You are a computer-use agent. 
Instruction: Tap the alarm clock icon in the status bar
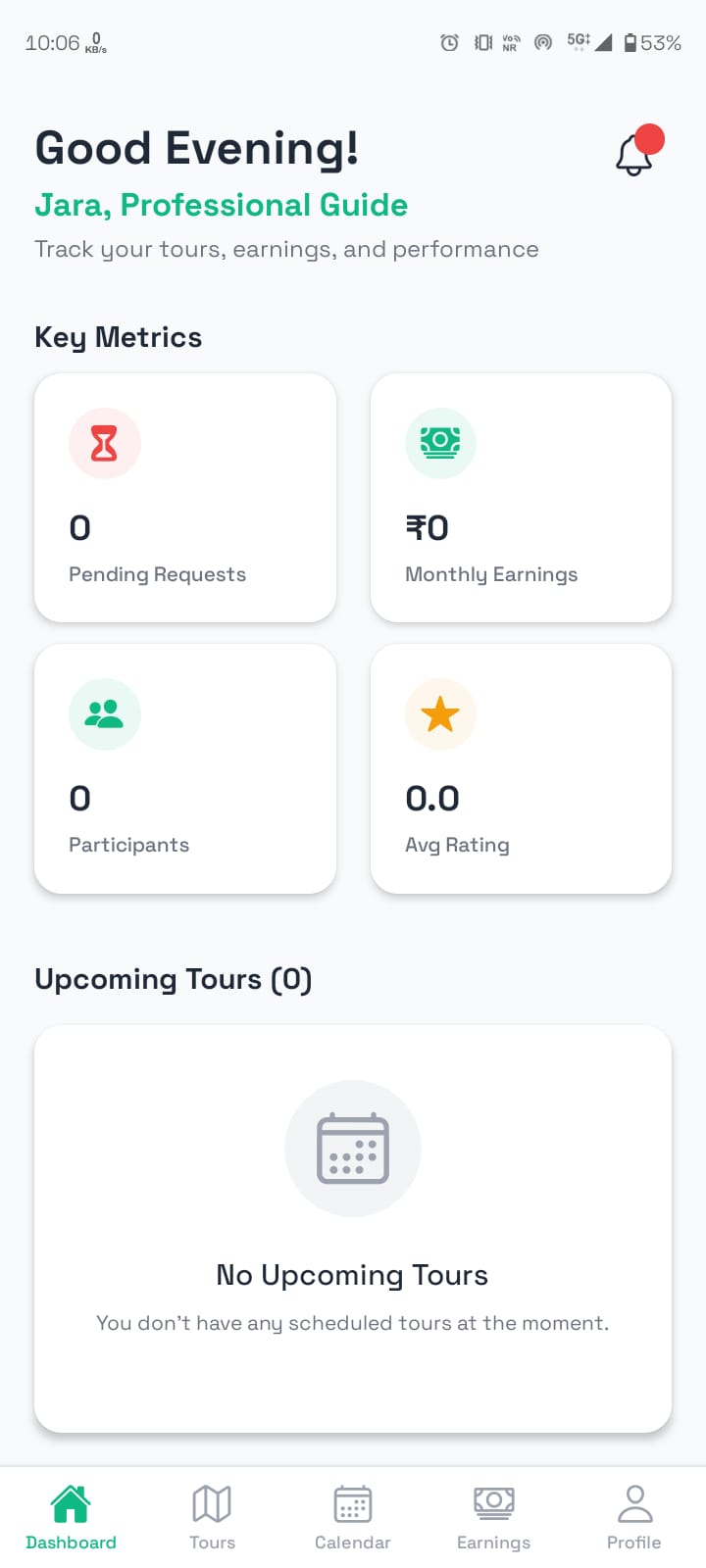(x=449, y=42)
